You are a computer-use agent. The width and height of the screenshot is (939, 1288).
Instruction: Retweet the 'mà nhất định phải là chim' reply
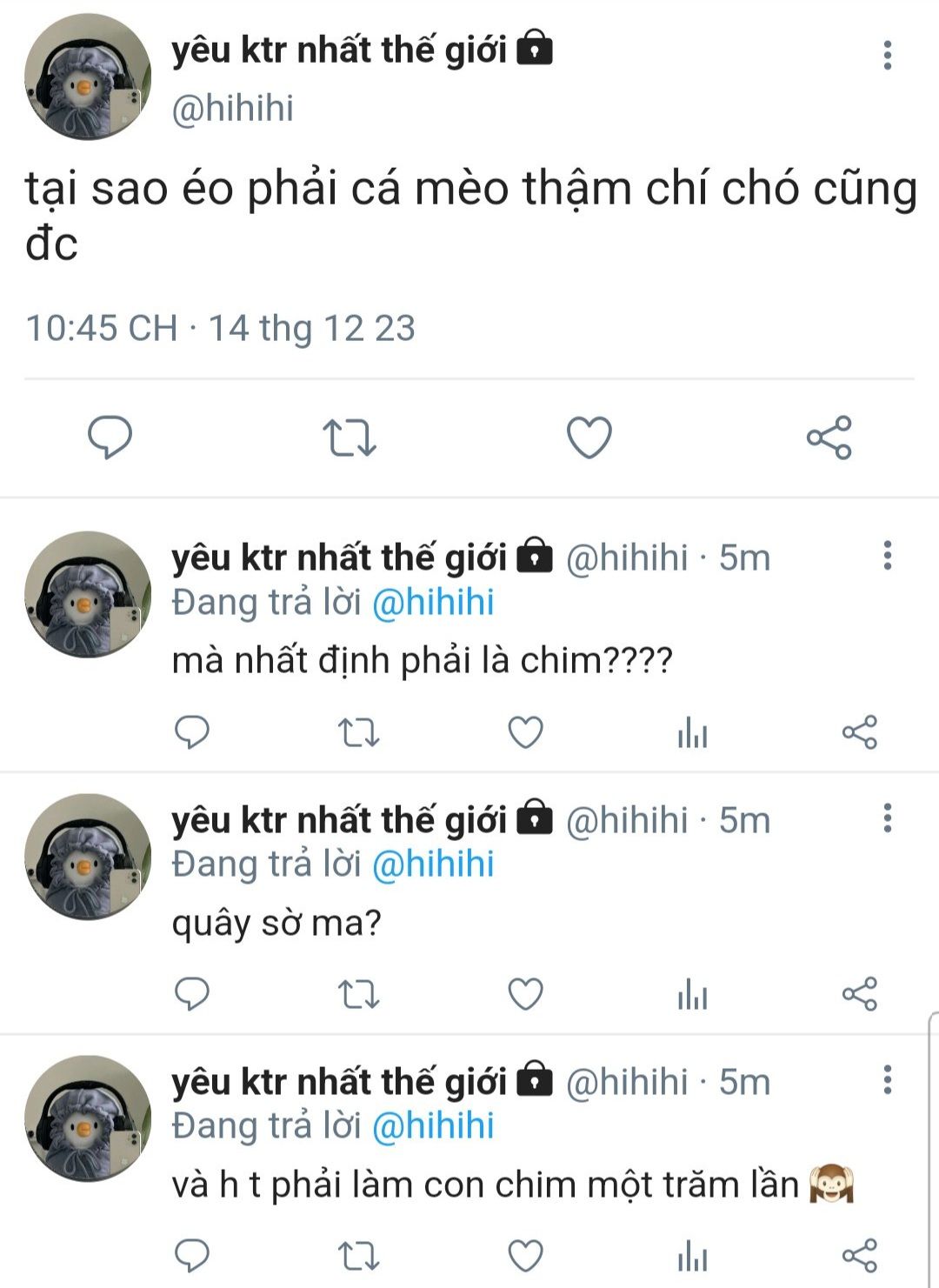357,732
